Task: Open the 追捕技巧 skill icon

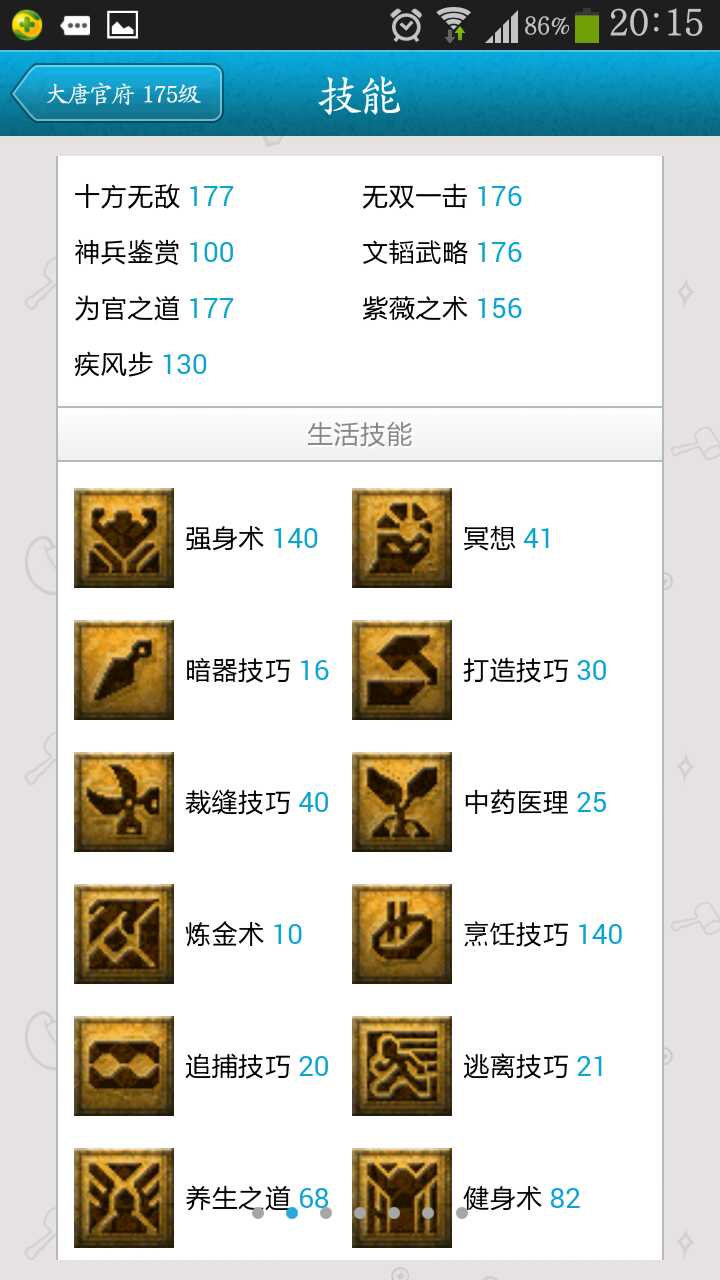Action: click(x=124, y=1066)
